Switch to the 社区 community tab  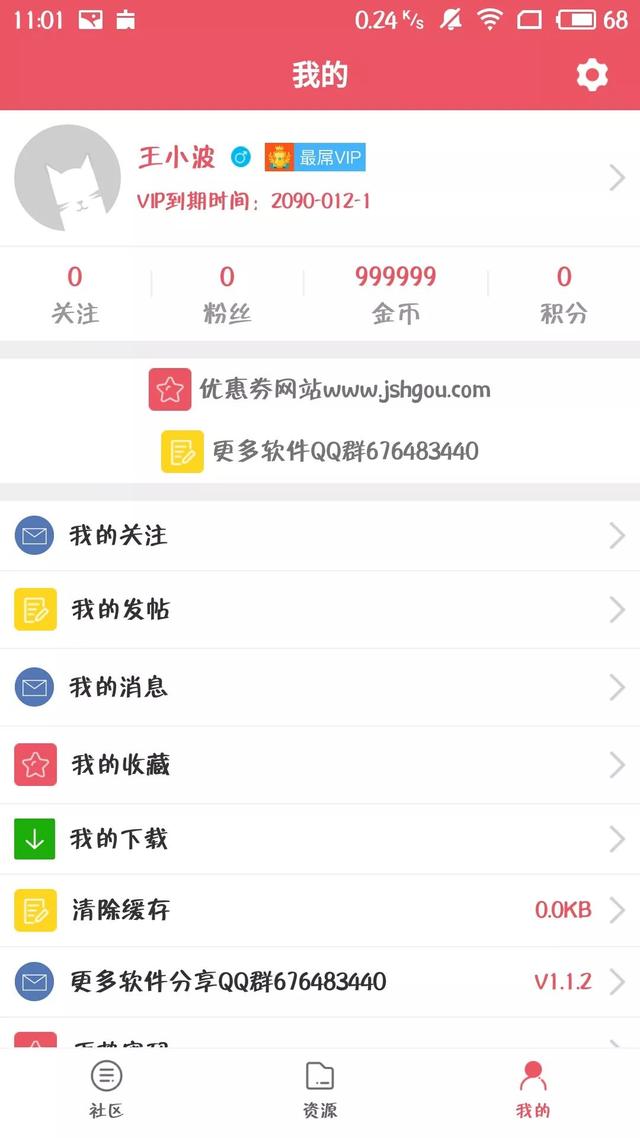(x=107, y=1088)
